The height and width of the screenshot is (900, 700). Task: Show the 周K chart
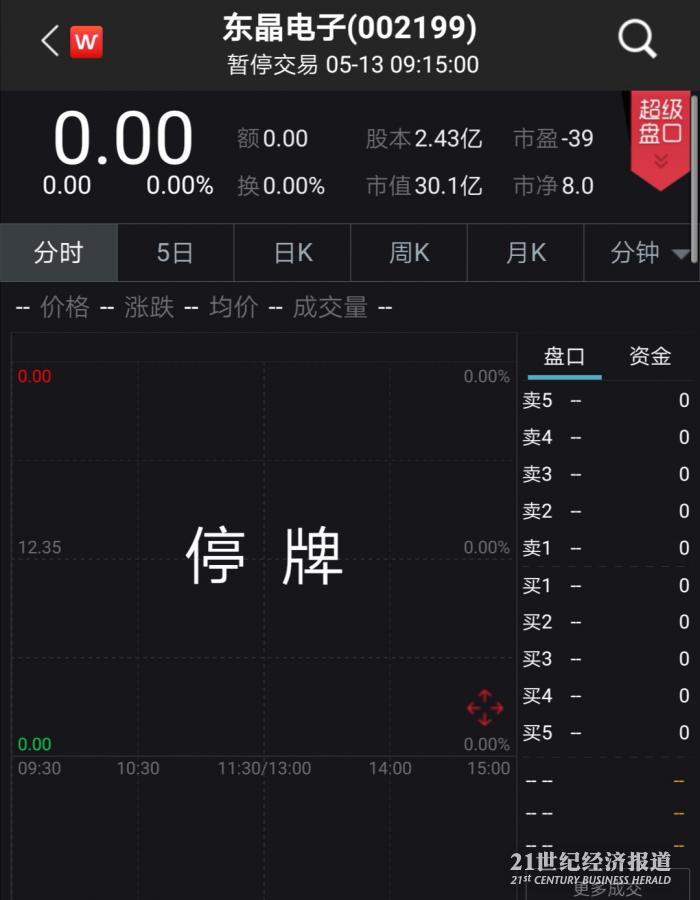tap(409, 253)
